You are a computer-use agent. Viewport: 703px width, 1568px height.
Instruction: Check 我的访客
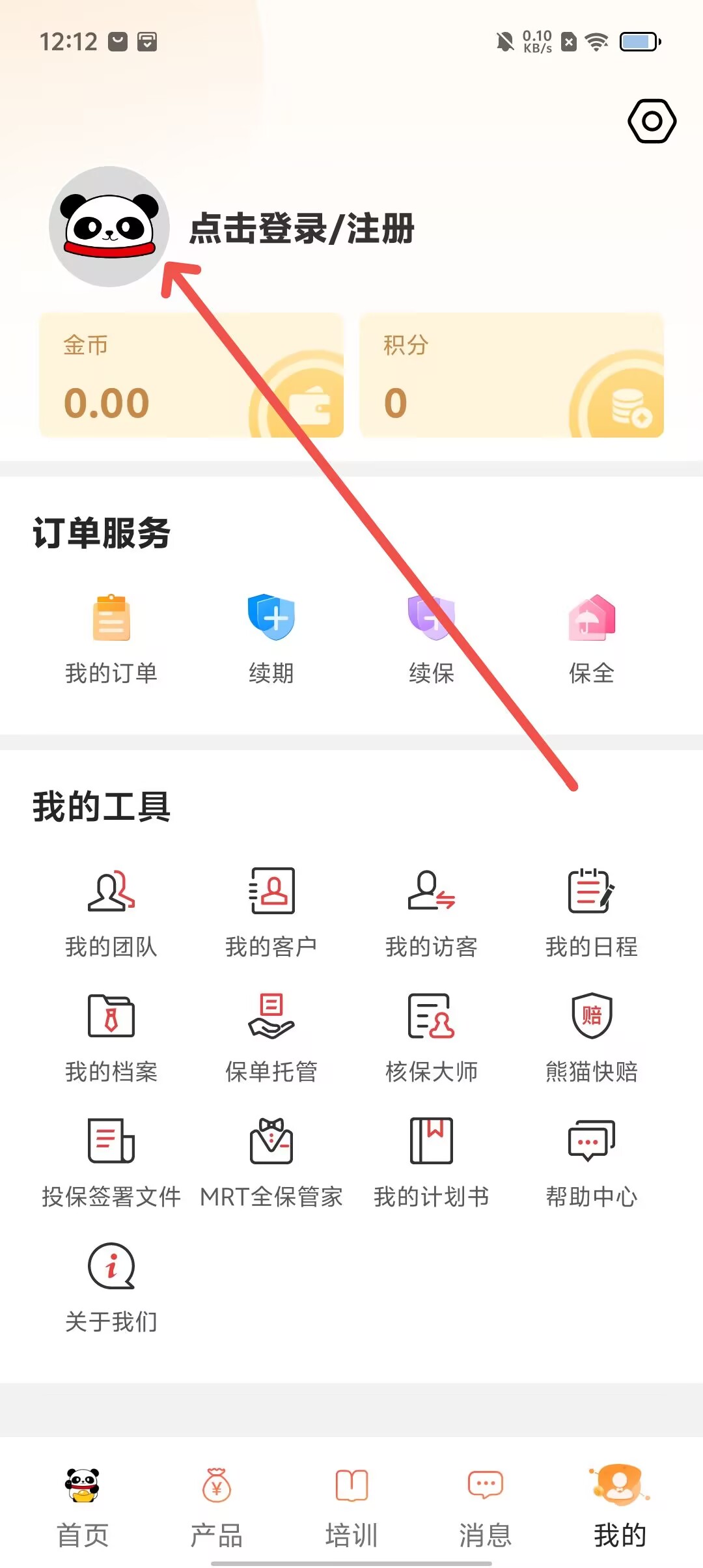click(431, 912)
